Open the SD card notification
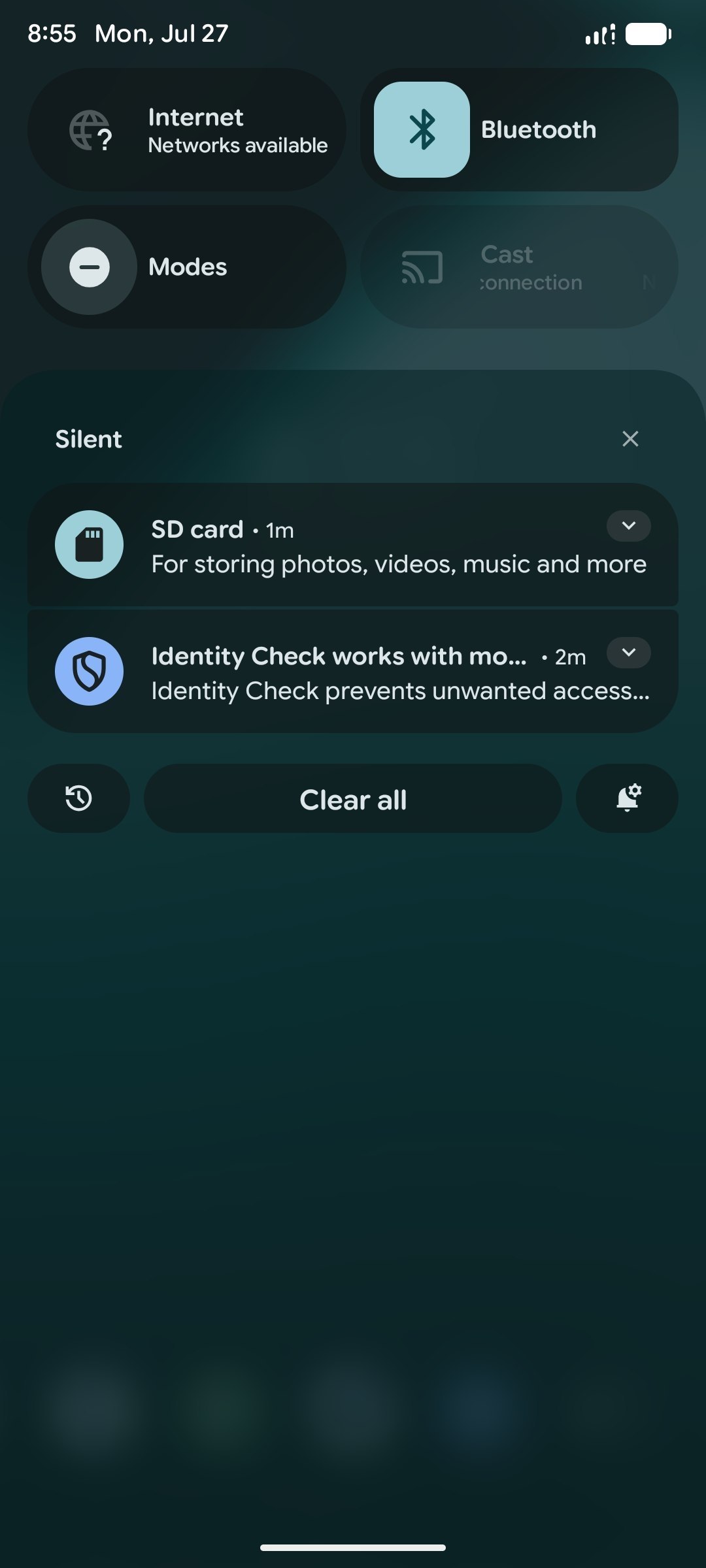 pos(353,544)
